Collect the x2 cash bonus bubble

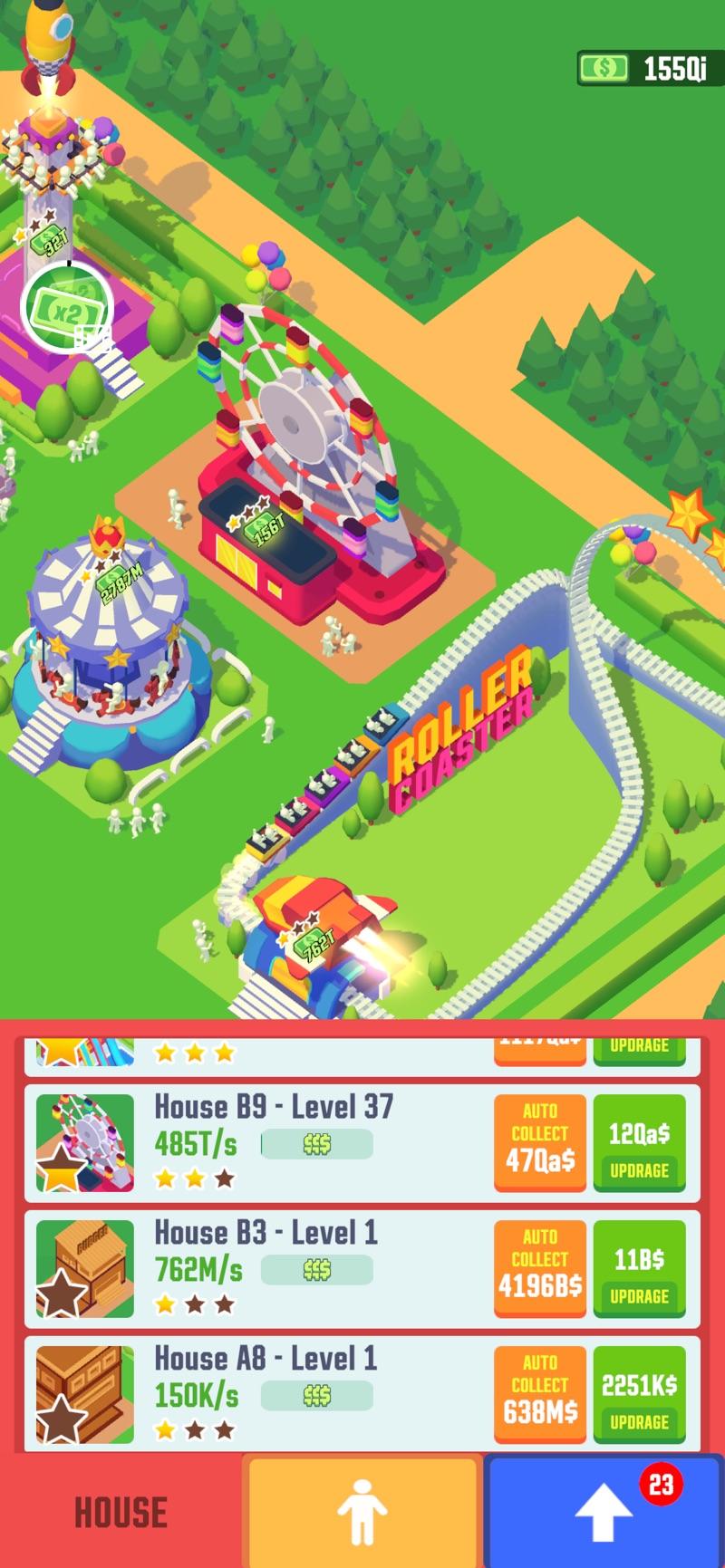[x=65, y=308]
